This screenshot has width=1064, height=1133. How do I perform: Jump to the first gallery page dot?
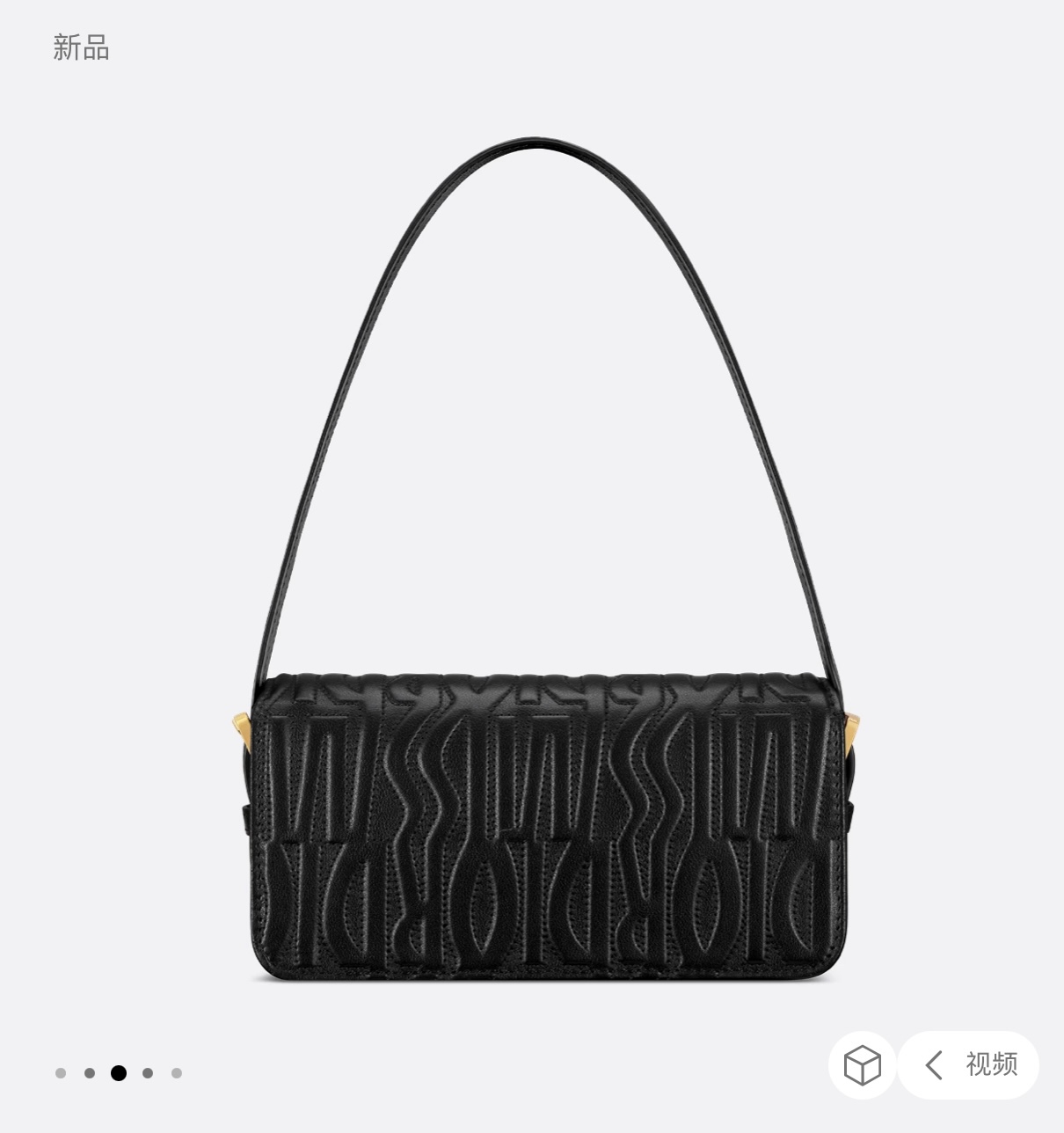(61, 1073)
